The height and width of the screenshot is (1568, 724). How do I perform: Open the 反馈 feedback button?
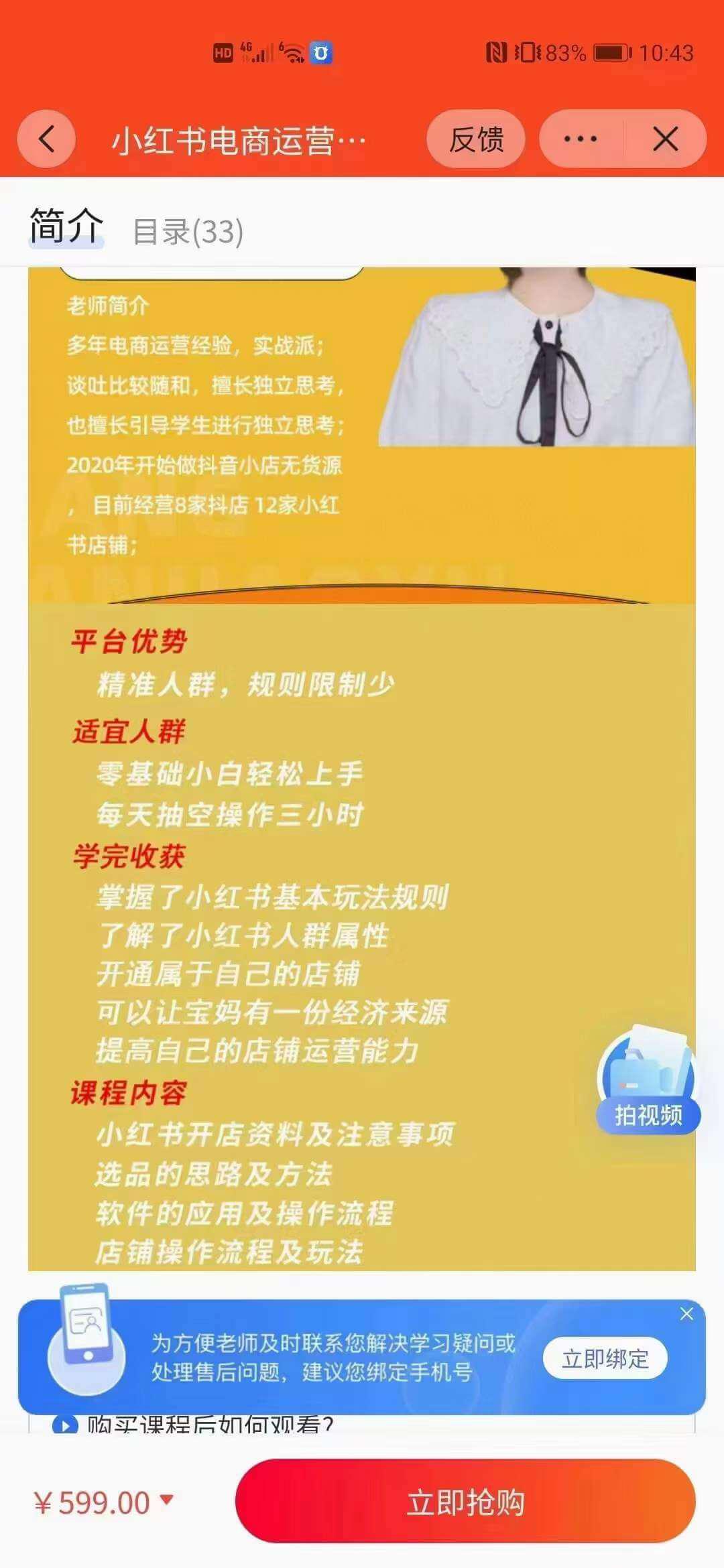point(476,139)
